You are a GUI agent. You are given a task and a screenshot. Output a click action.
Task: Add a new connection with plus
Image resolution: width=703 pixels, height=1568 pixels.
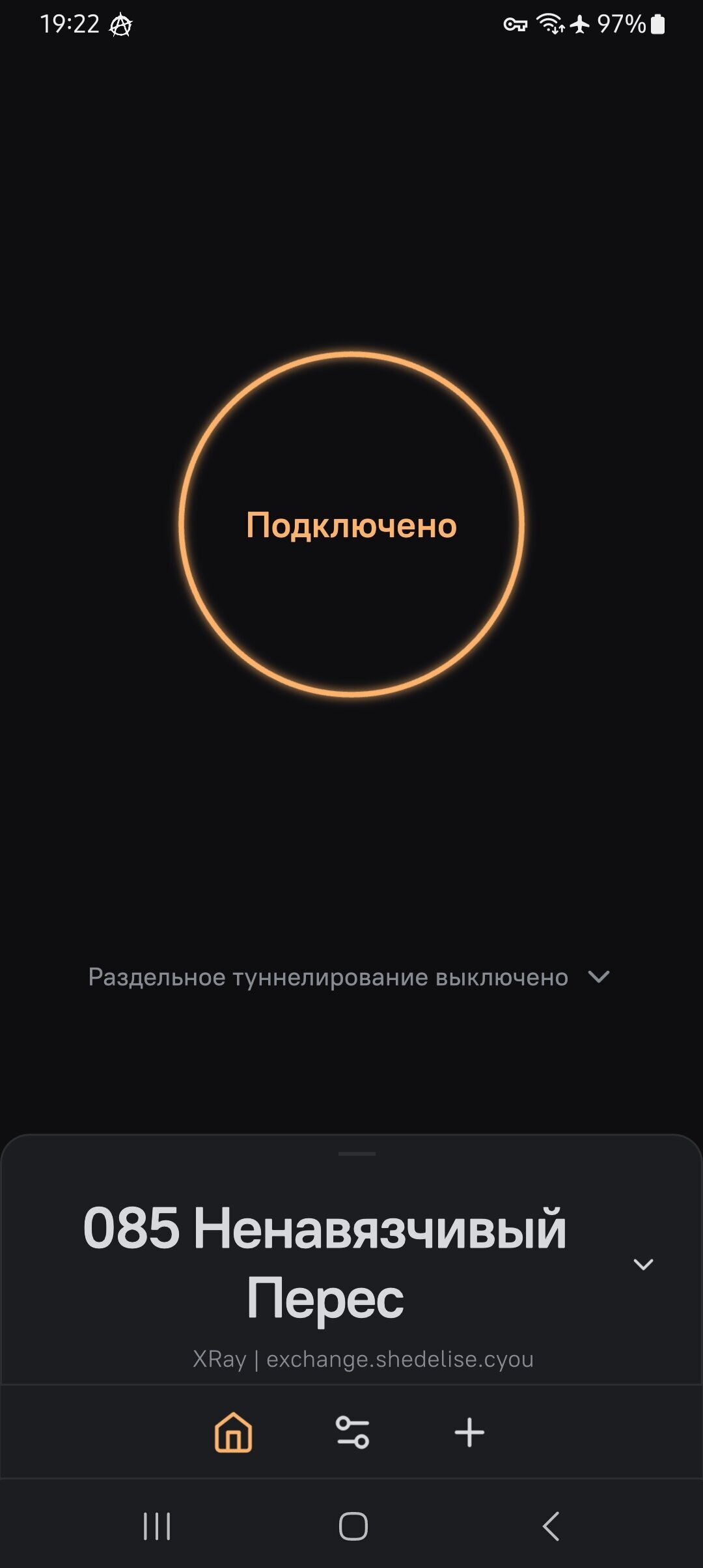click(x=469, y=1433)
